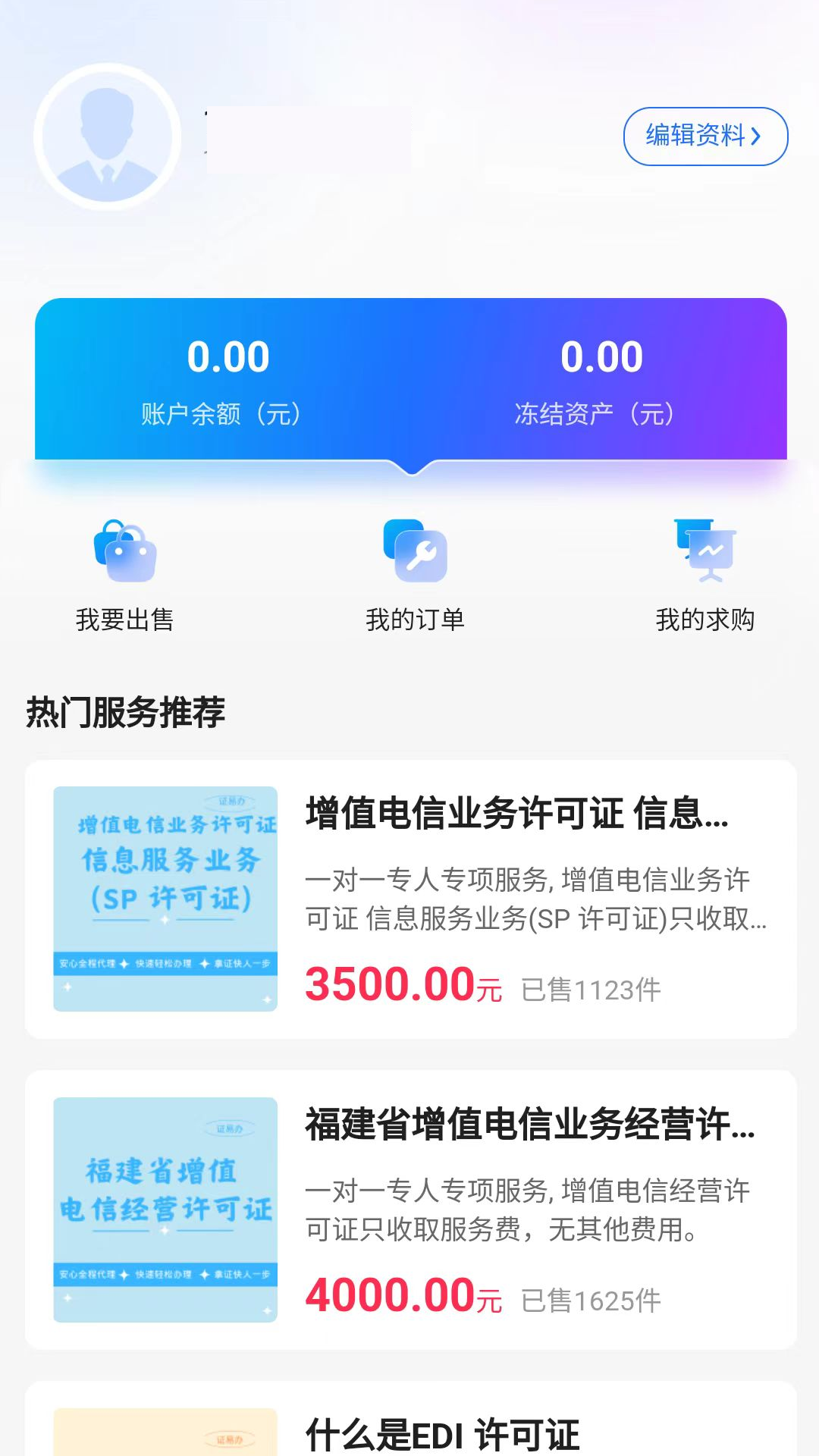Tap the chevron arrow inside 编辑资料 button

click(x=755, y=136)
